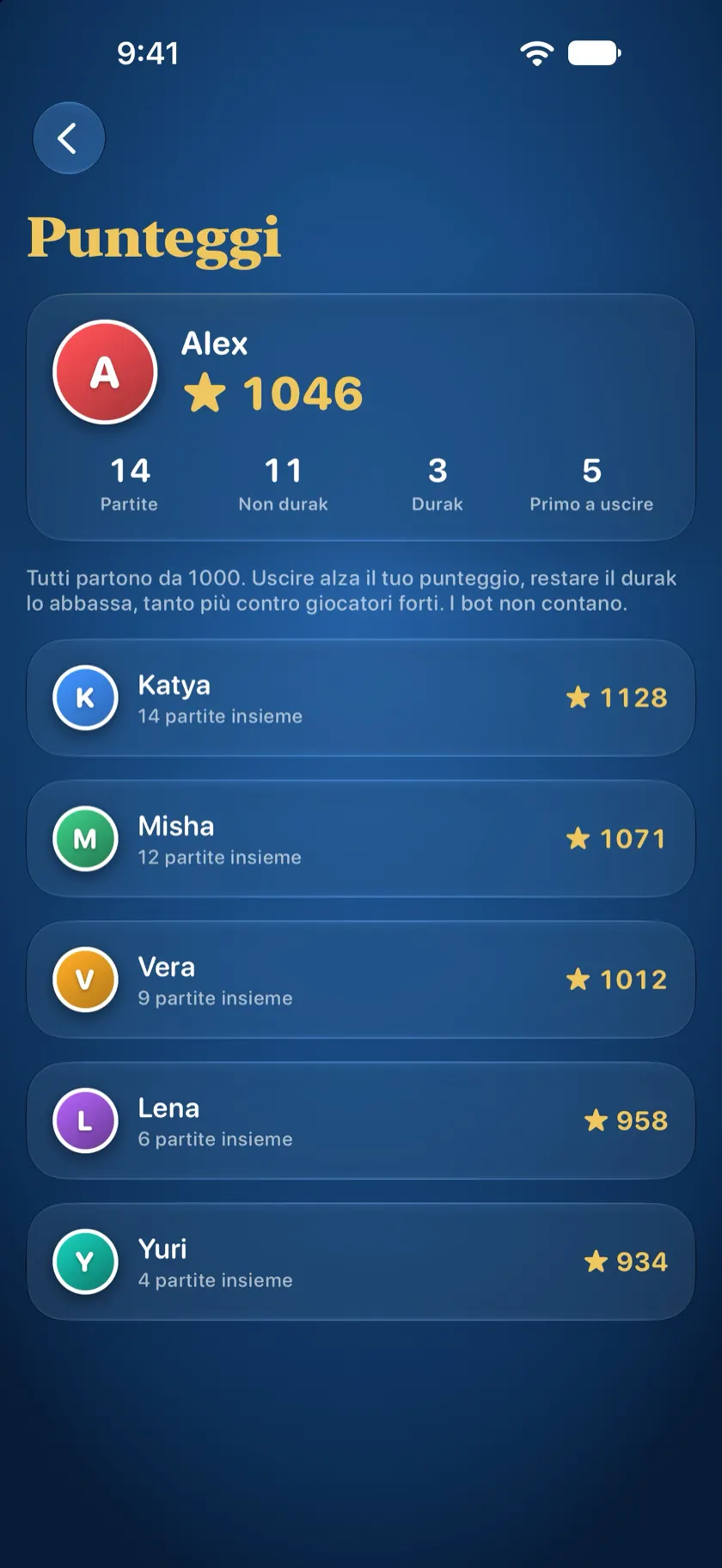Go back using the arrow button
This screenshot has height=1568, width=722.
point(69,137)
